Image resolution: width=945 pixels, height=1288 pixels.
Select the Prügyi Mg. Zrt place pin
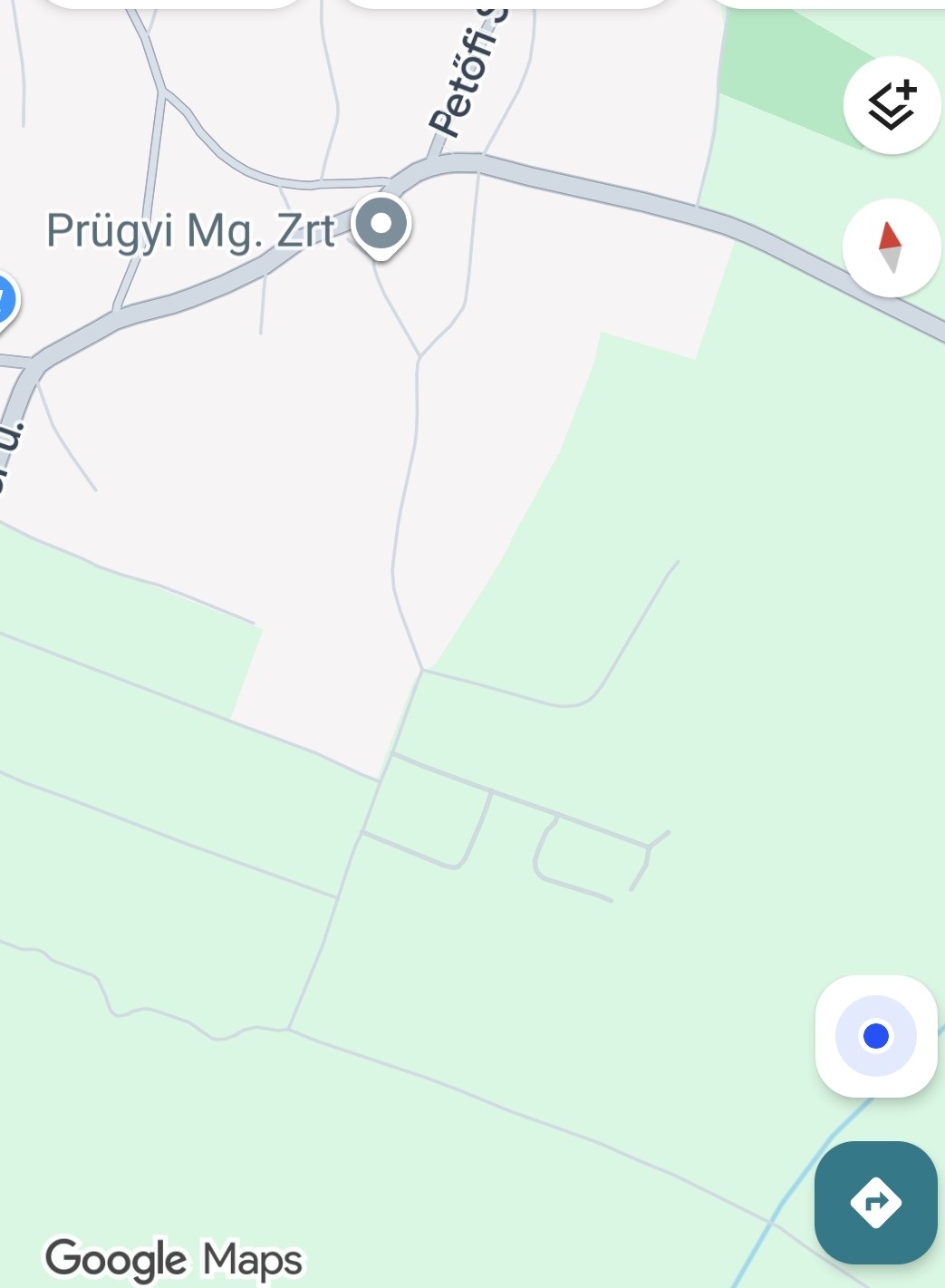point(381,224)
